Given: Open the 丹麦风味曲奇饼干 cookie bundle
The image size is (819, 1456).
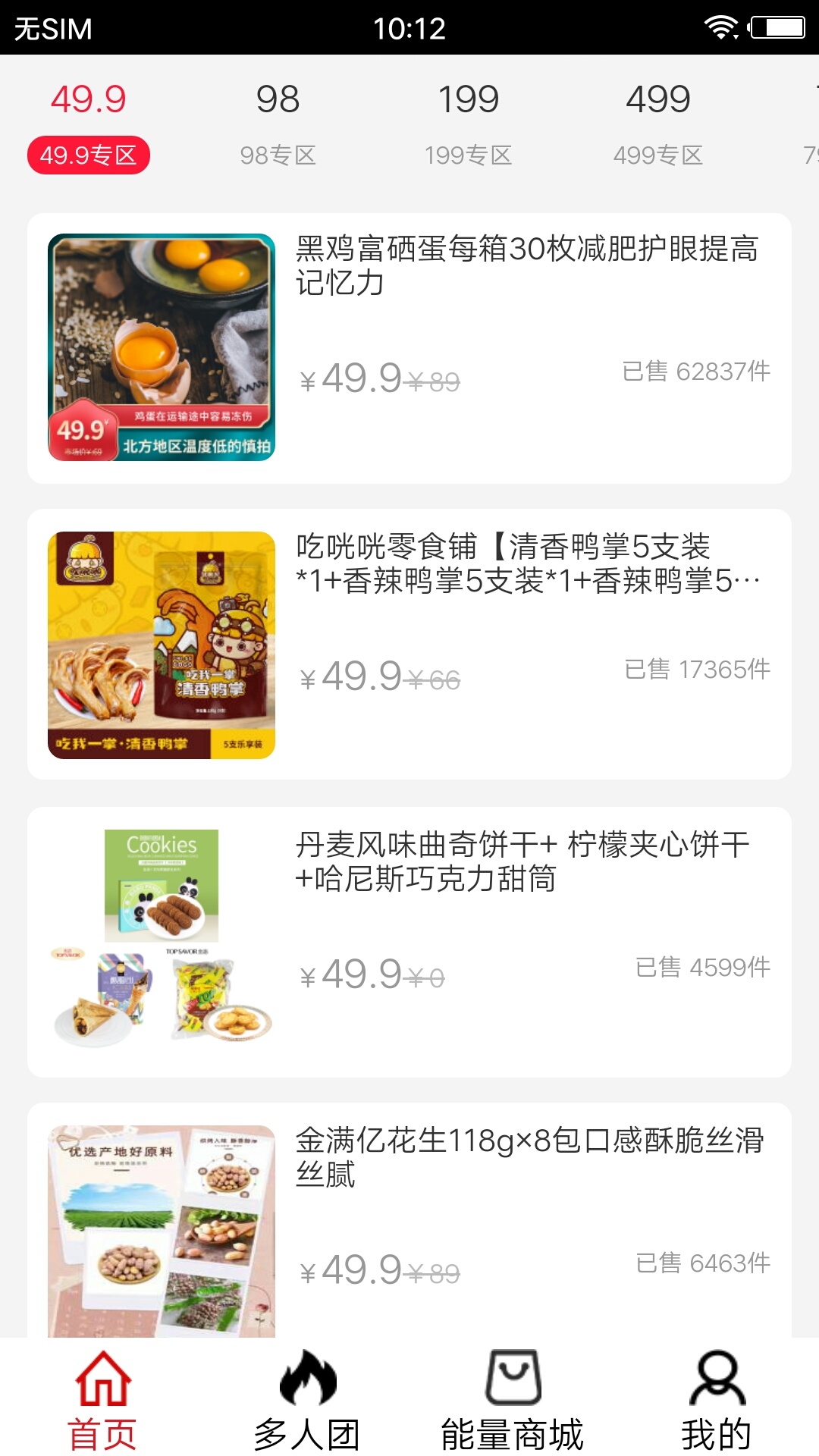Looking at the screenshot, I should point(409,942).
